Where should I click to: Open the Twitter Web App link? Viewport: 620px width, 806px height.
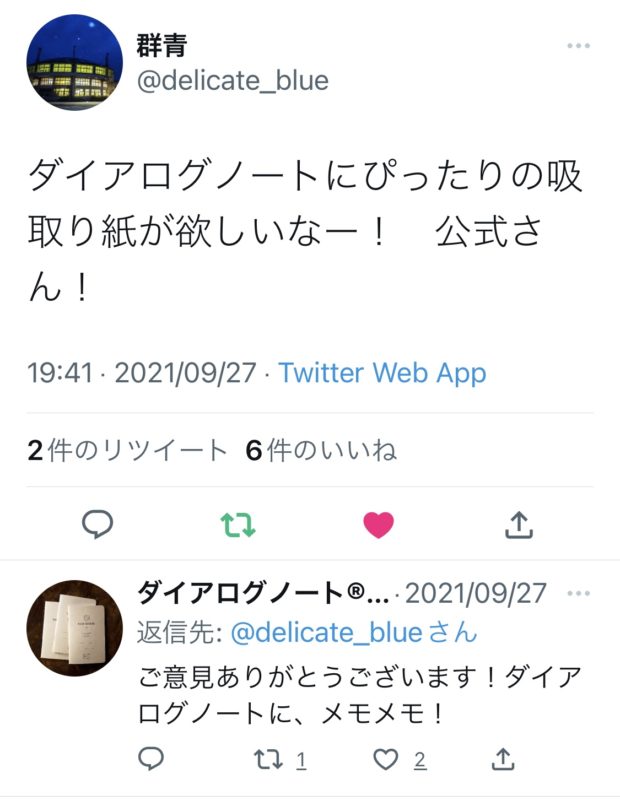(382, 374)
